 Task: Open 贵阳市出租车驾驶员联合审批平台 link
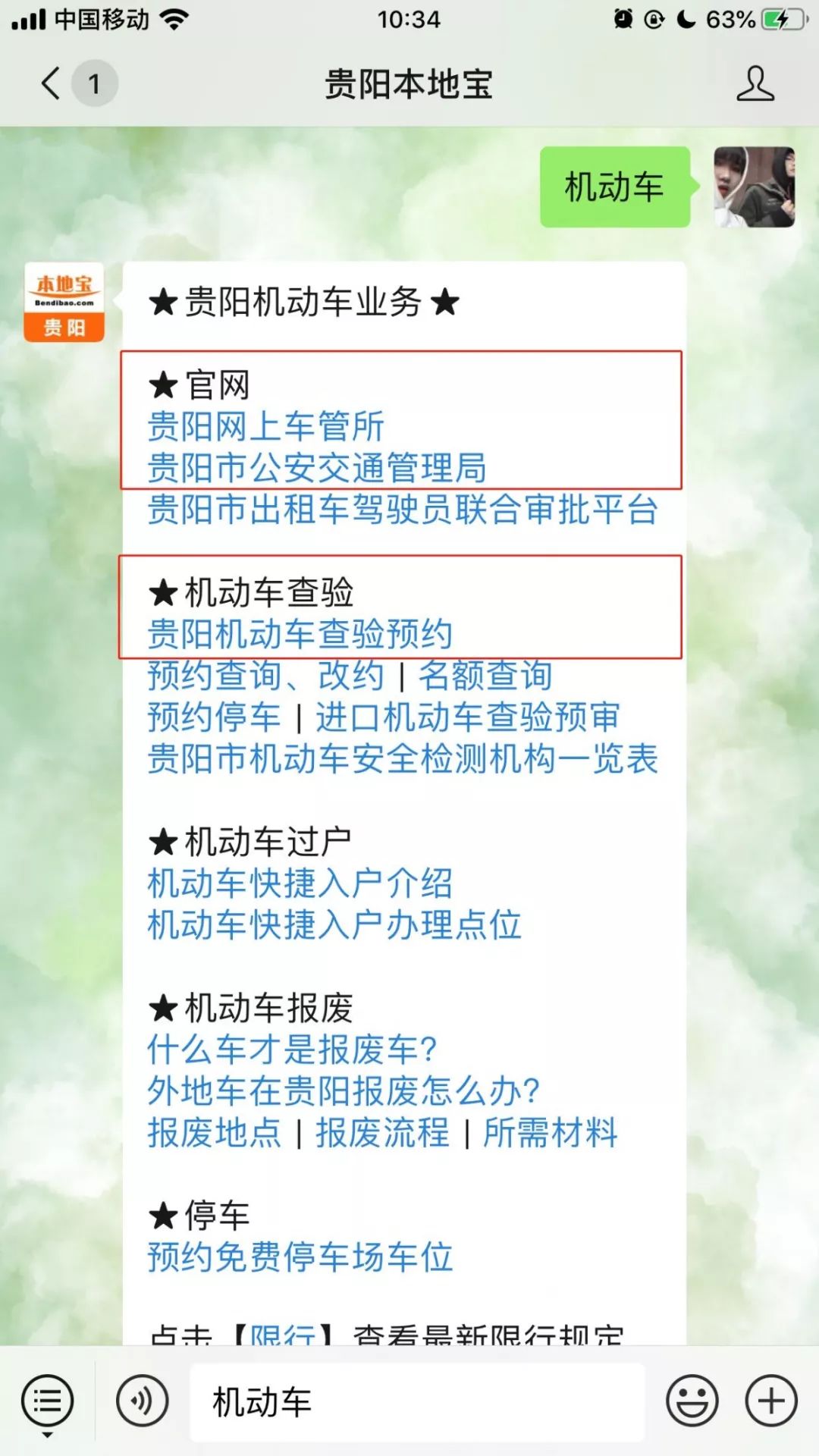(403, 510)
